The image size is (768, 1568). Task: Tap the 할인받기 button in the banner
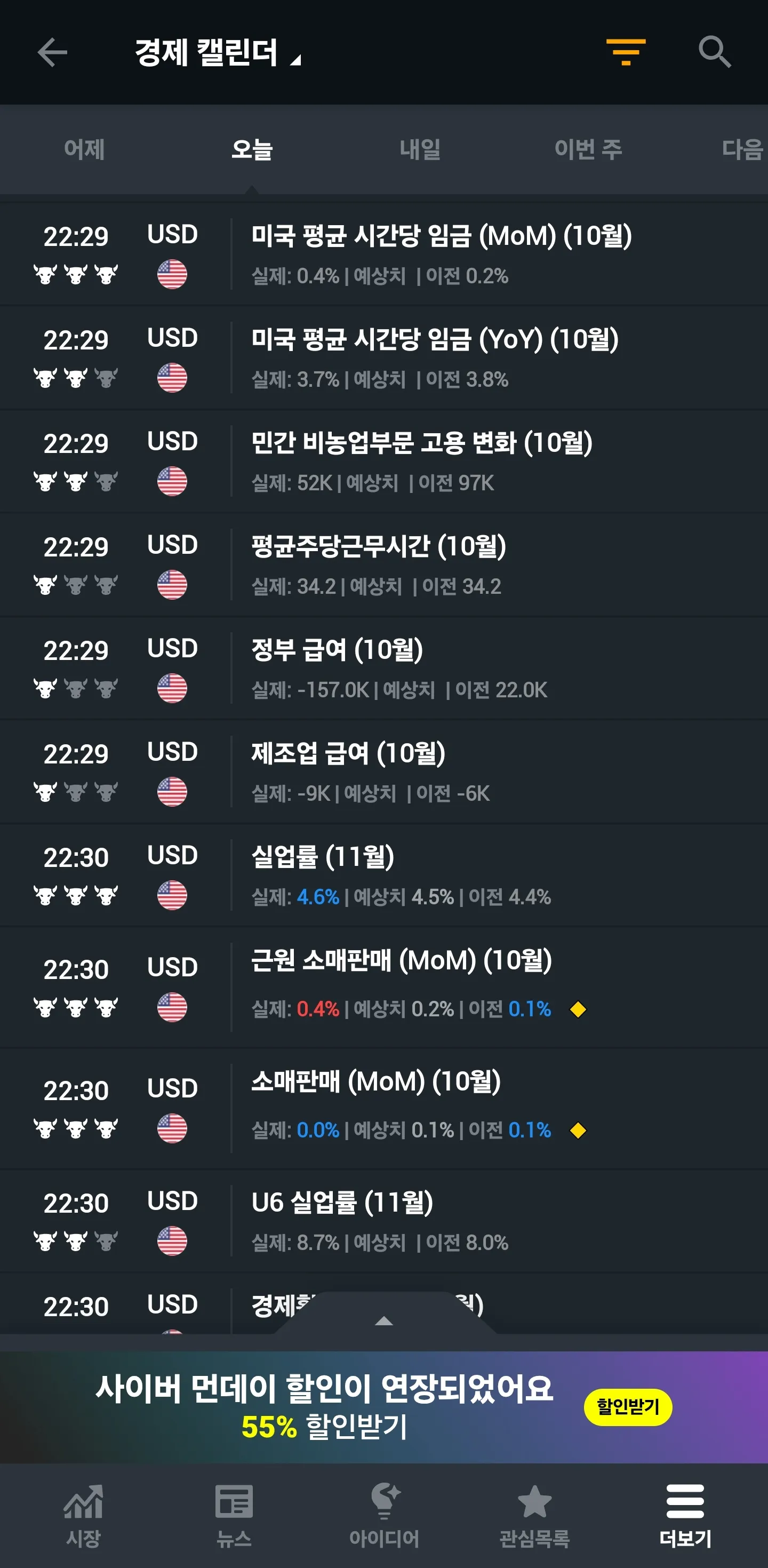(627, 1407)
